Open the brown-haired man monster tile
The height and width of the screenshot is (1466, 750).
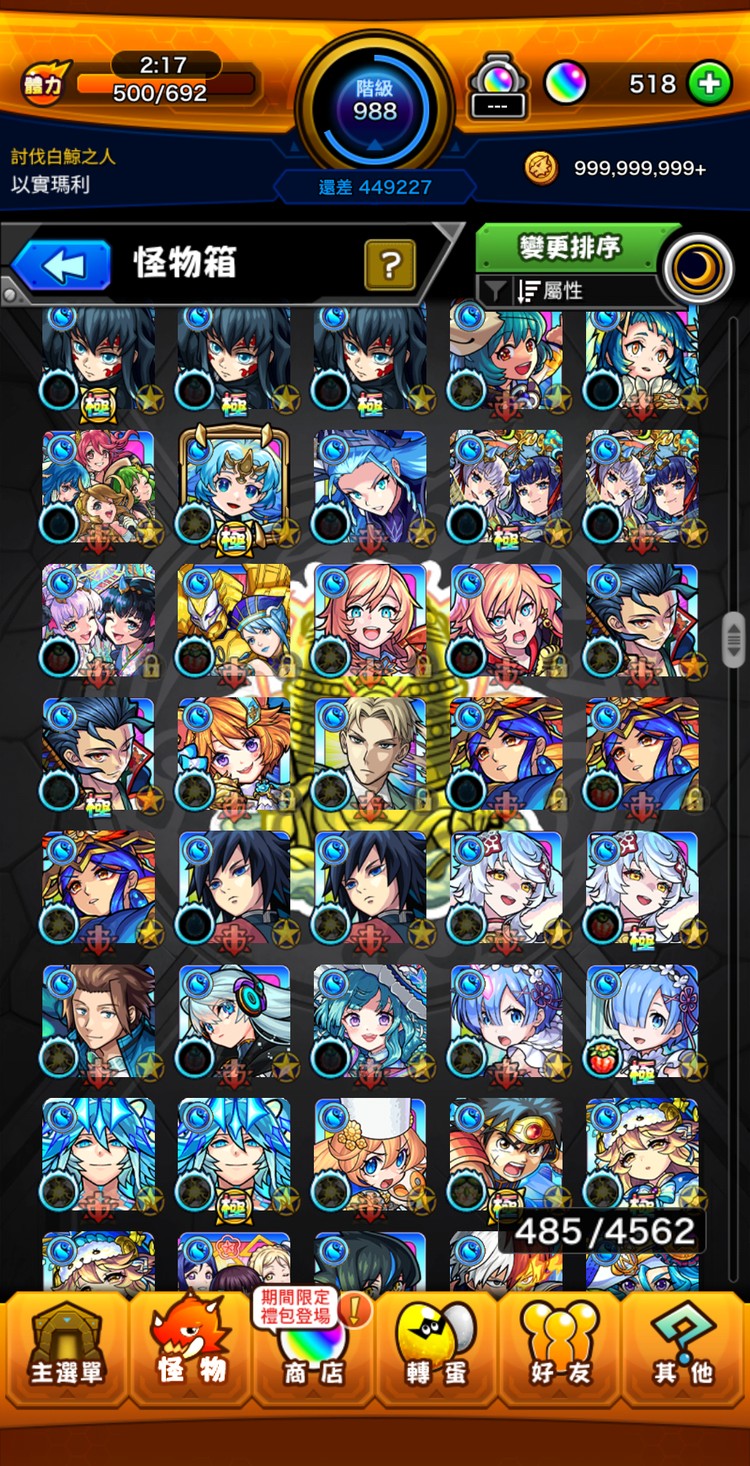coord(98,1021)
